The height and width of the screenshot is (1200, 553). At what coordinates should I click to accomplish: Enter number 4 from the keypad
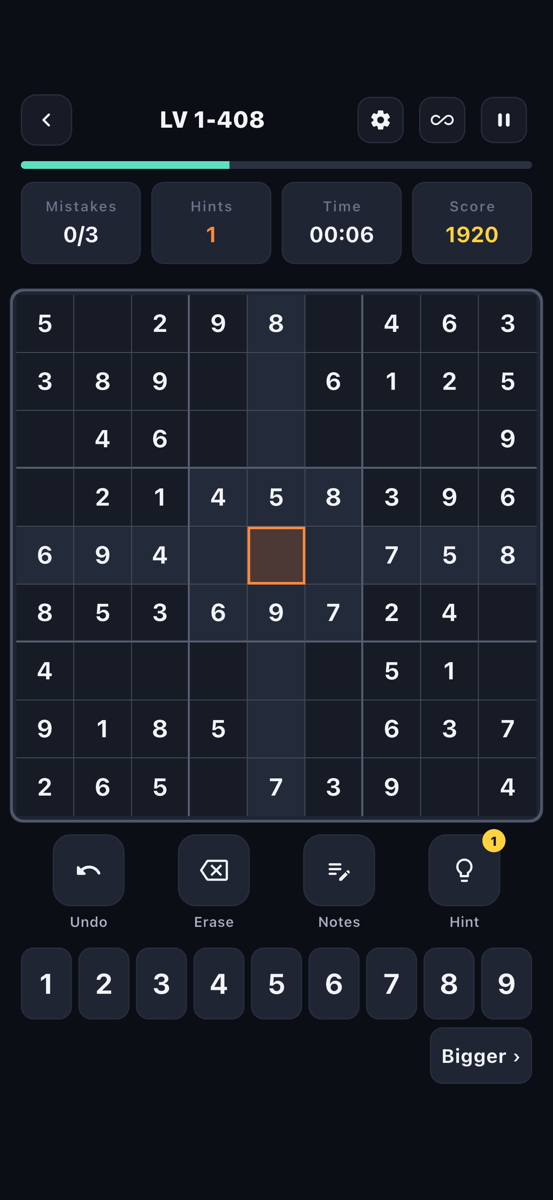(219, 984)
